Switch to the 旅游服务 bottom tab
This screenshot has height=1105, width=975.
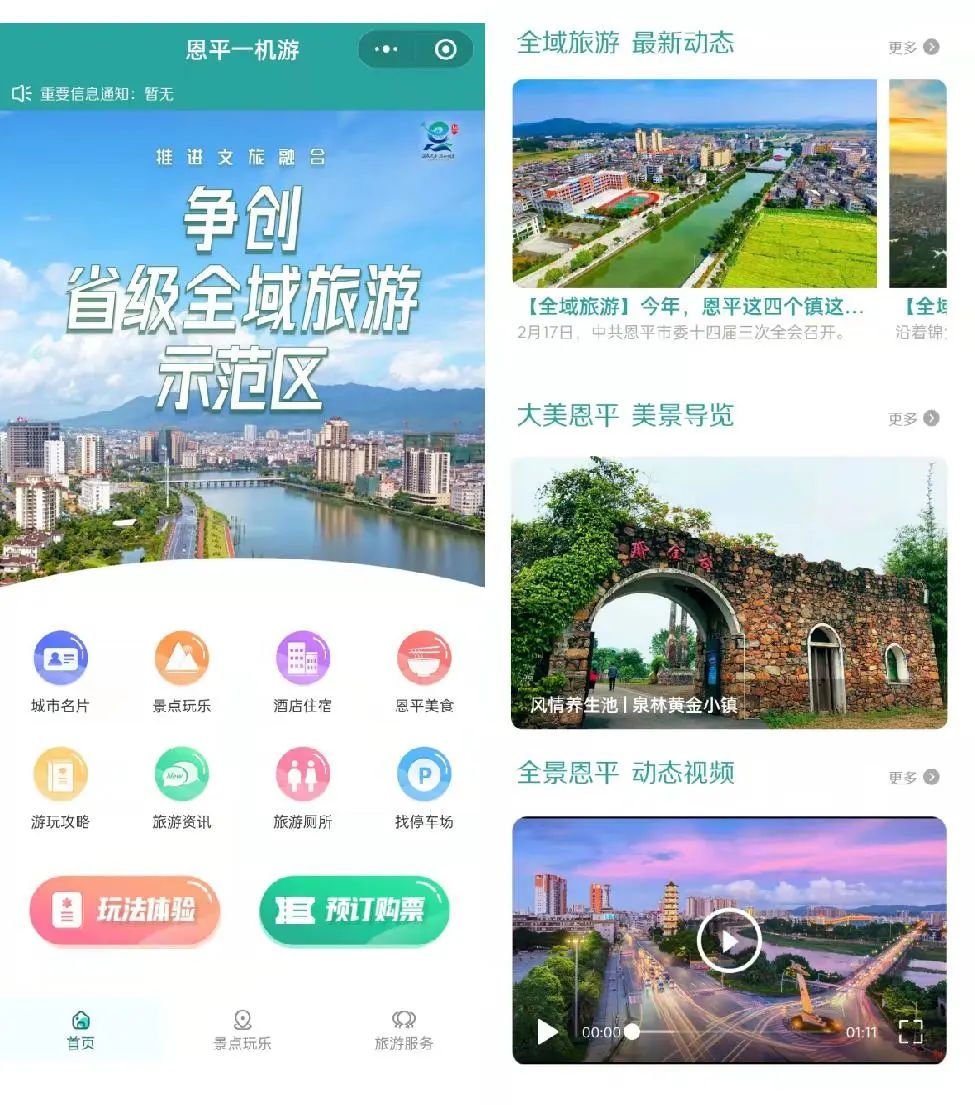point(403,1030)
